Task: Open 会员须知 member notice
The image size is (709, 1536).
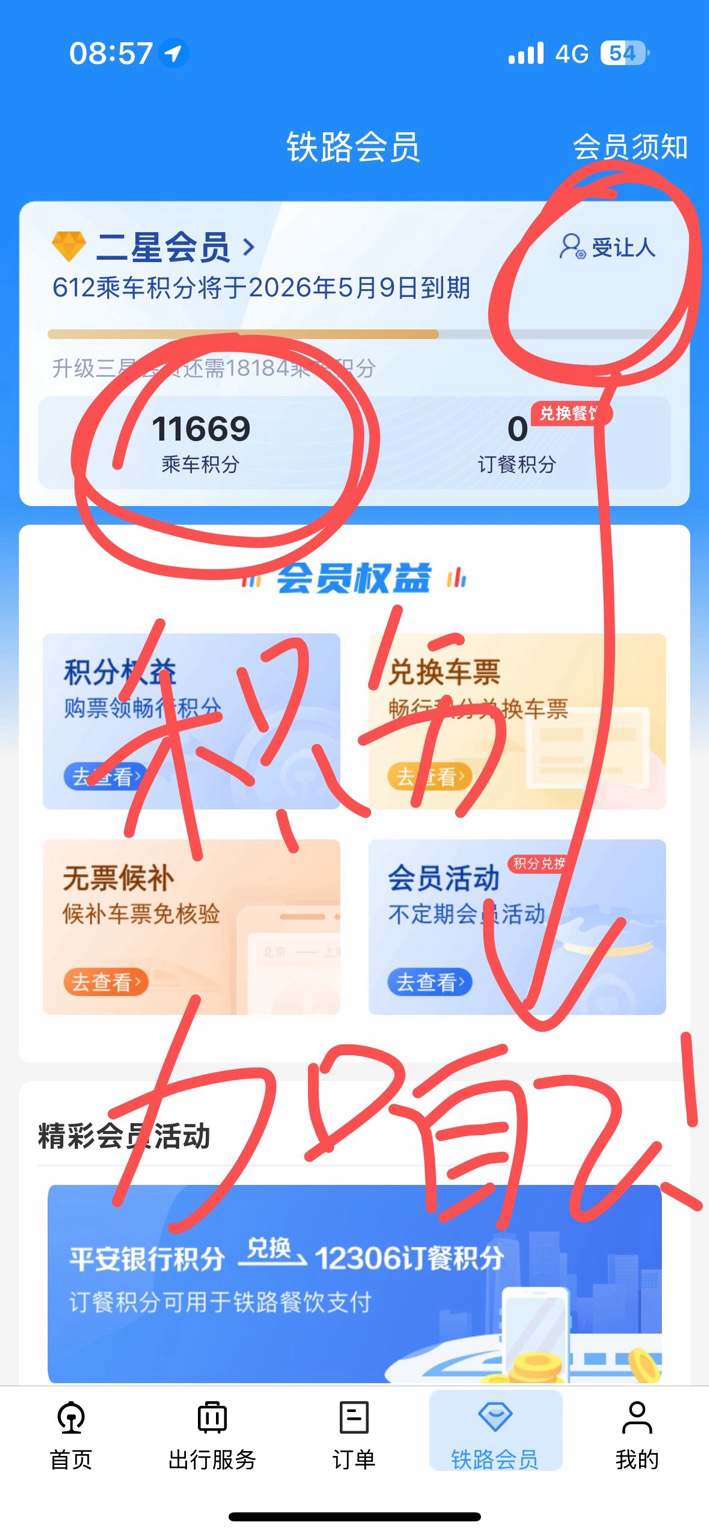Action: (630, 147)
